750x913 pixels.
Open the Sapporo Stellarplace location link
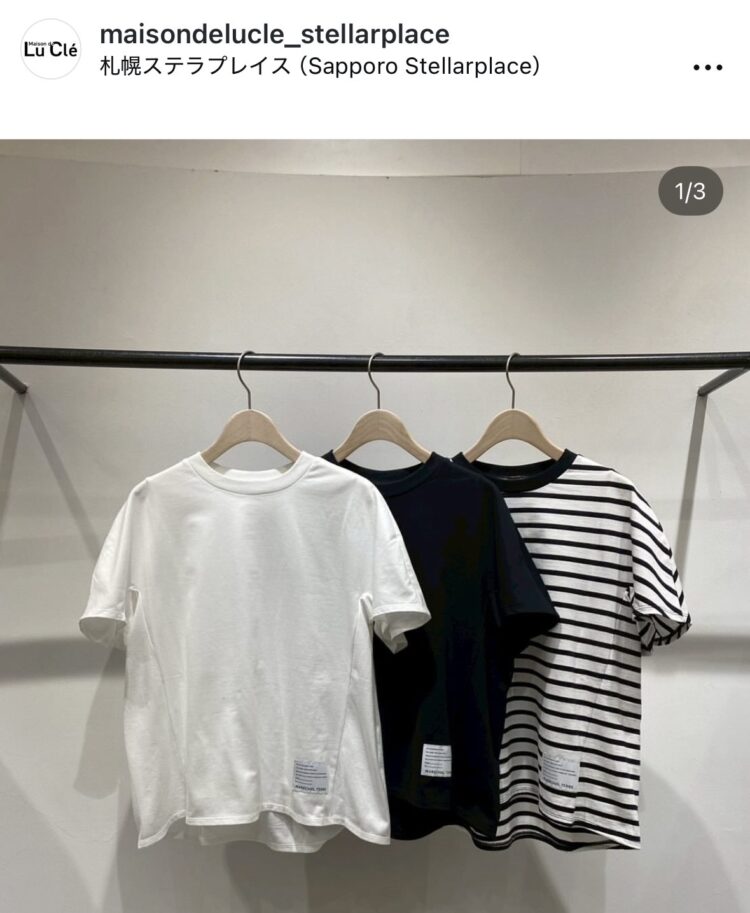tap(320, 67)
